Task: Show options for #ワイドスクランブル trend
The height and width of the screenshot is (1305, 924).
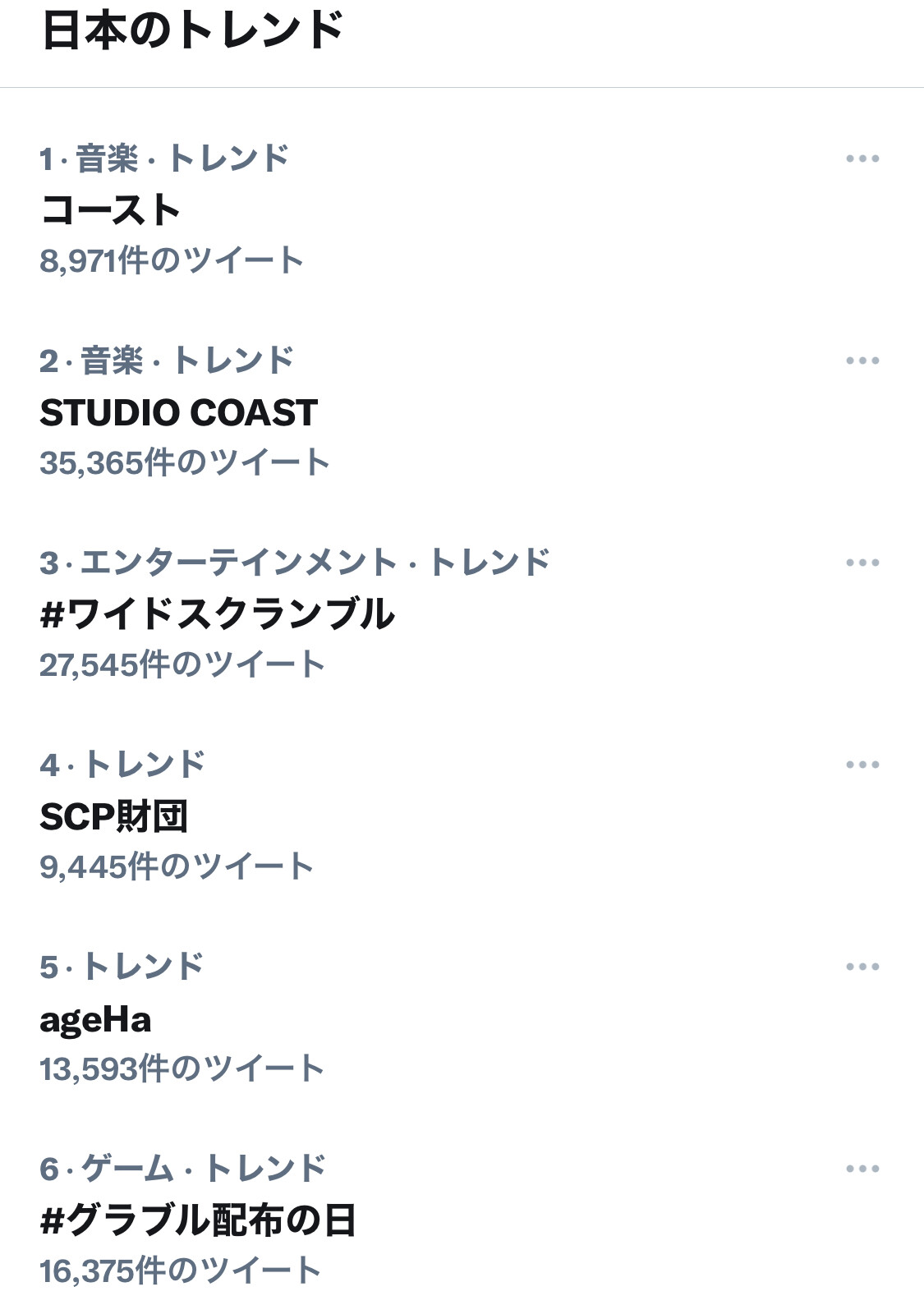Action: point(862,563)
